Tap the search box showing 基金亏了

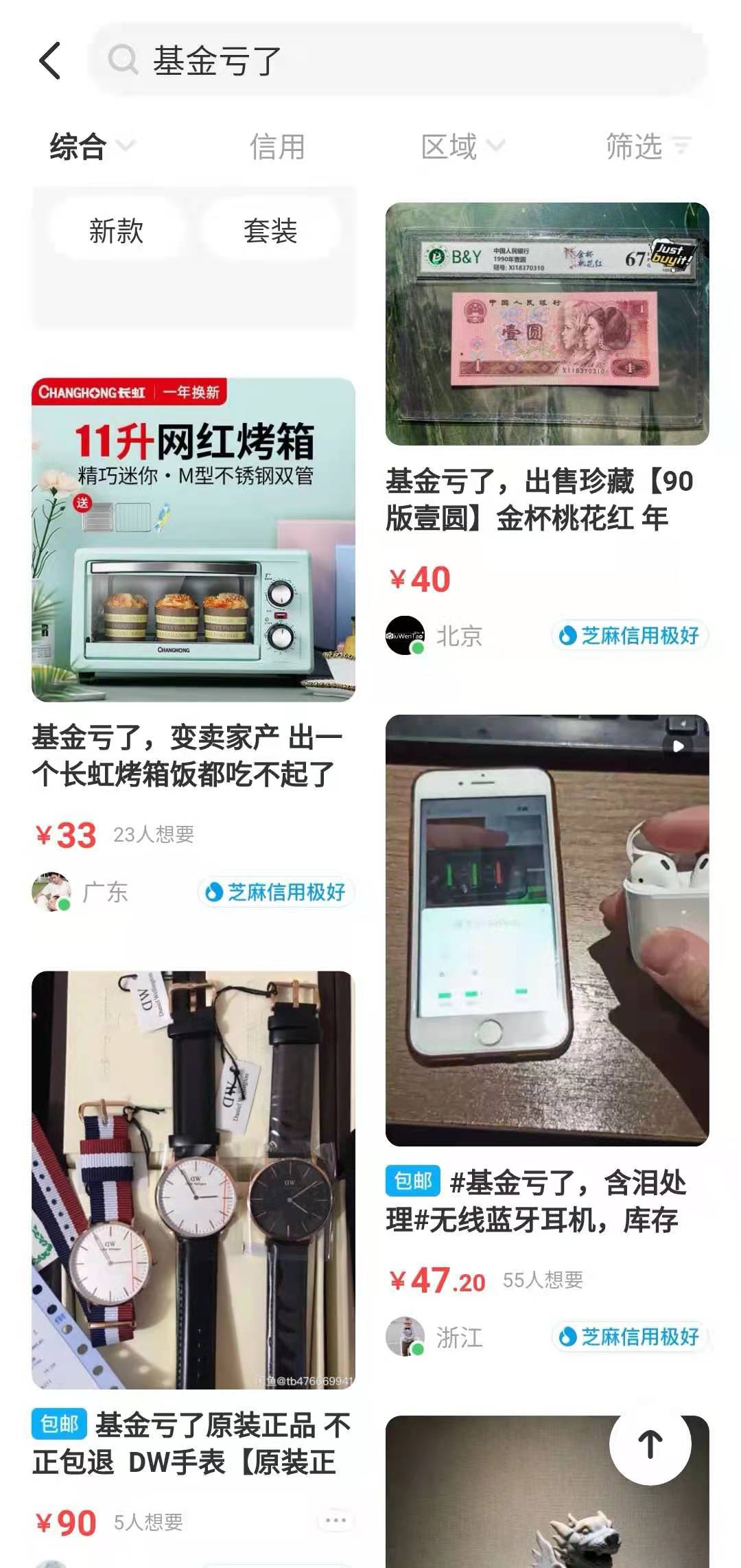coord(398,60)
